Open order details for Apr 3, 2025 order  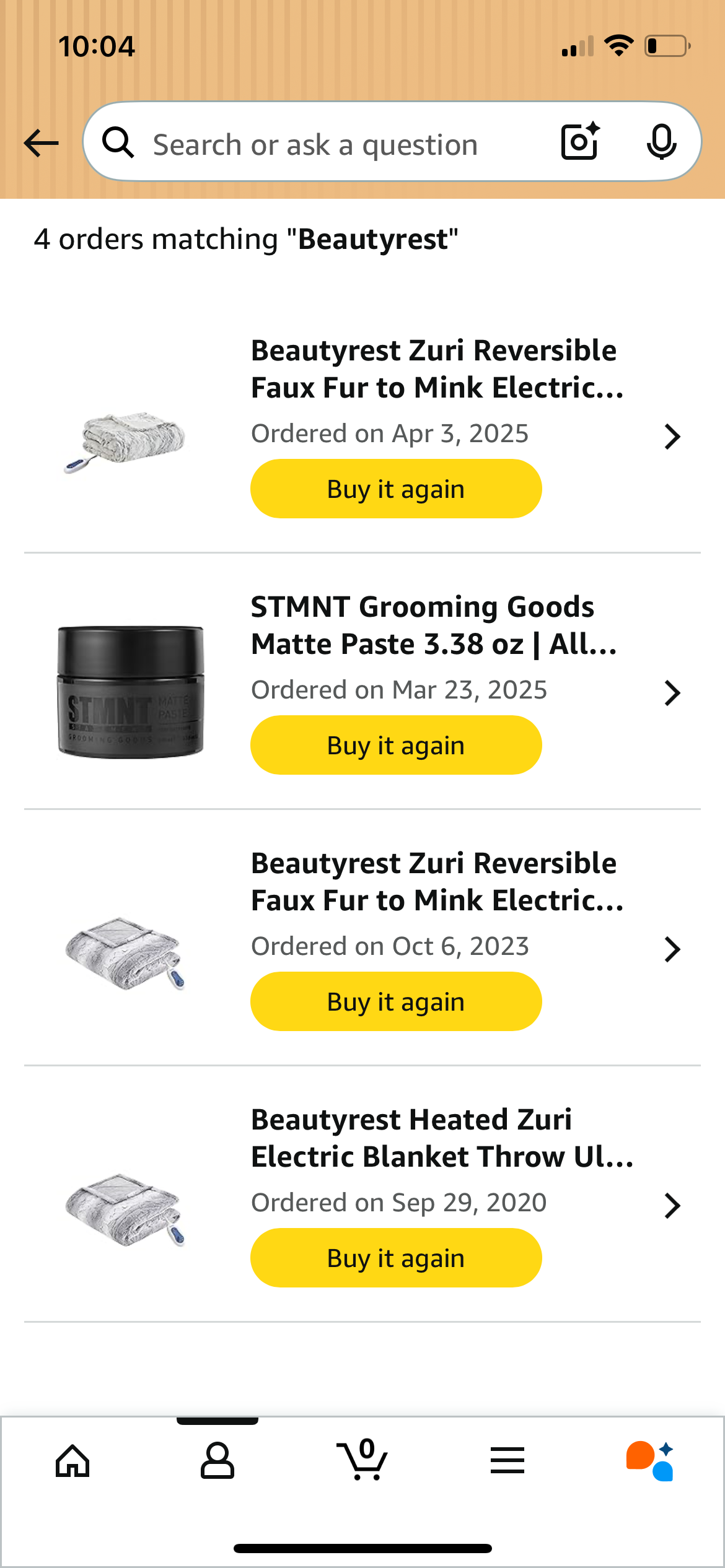672,437
